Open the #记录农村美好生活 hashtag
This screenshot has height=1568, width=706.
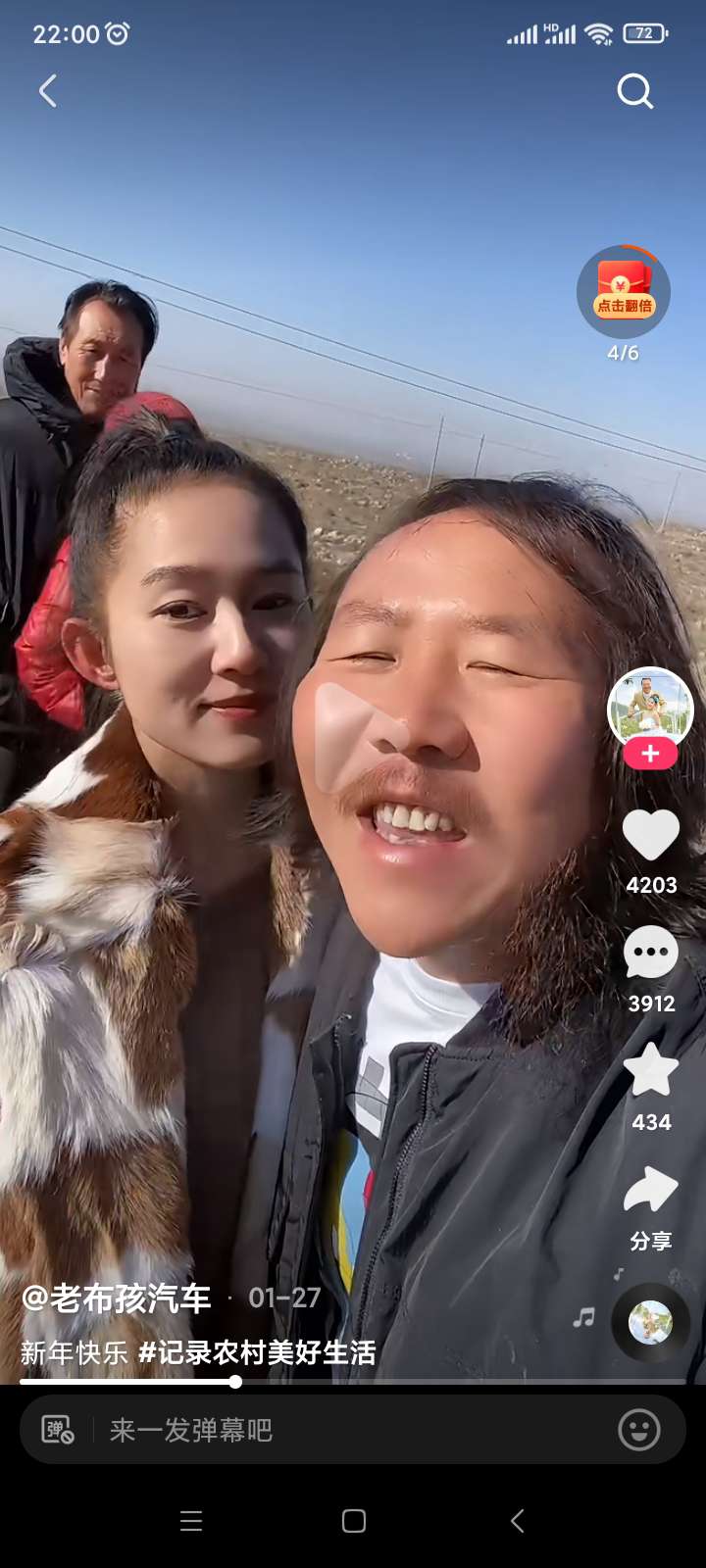(257, 1352)
